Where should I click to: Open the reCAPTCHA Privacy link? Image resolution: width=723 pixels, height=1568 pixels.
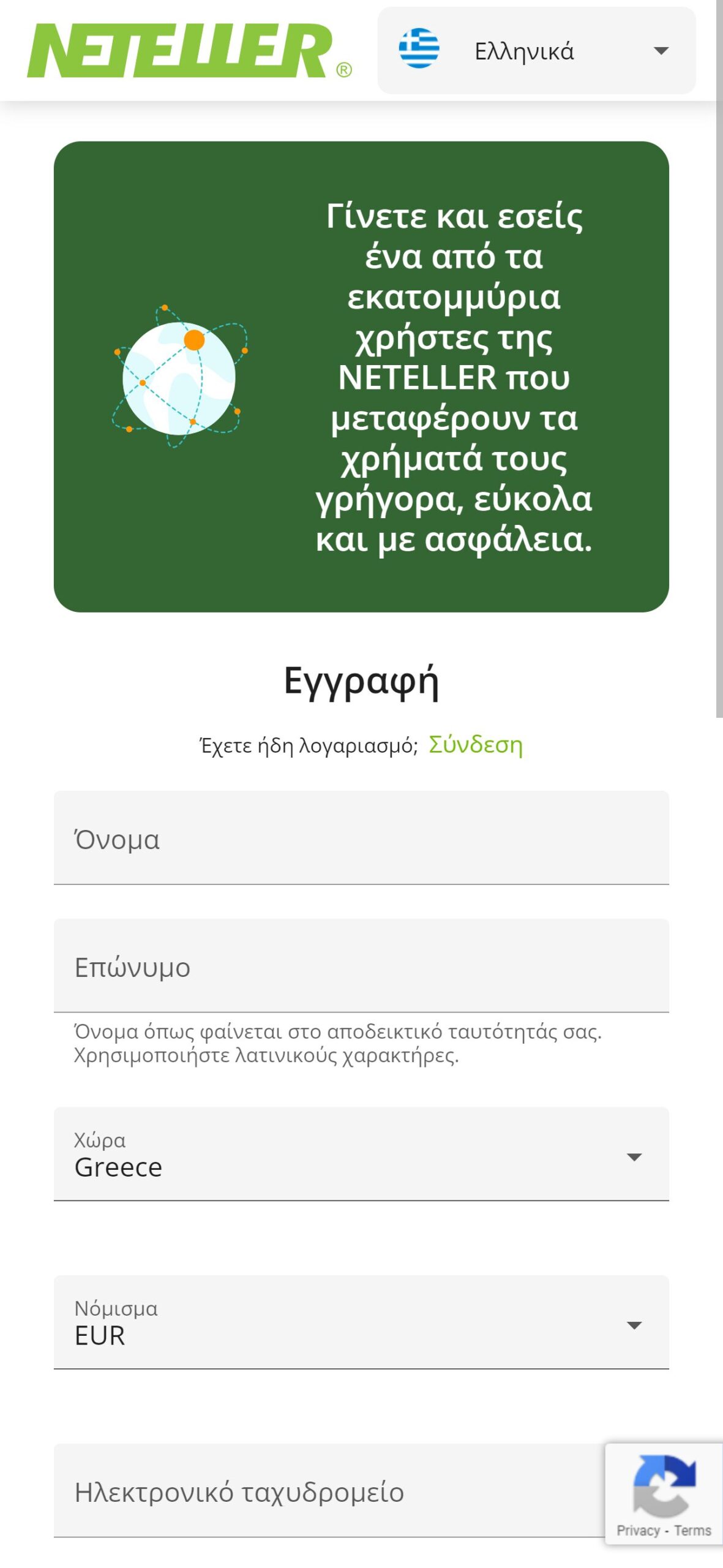click(637, 1530)
